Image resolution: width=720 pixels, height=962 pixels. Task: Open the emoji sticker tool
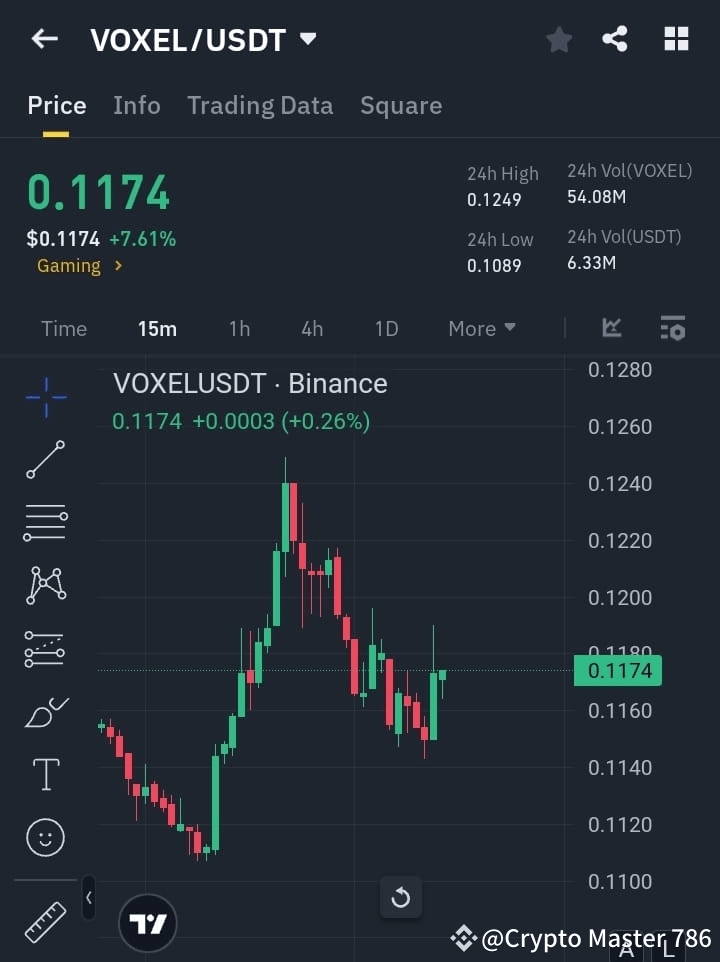click(x=44, y=837)
